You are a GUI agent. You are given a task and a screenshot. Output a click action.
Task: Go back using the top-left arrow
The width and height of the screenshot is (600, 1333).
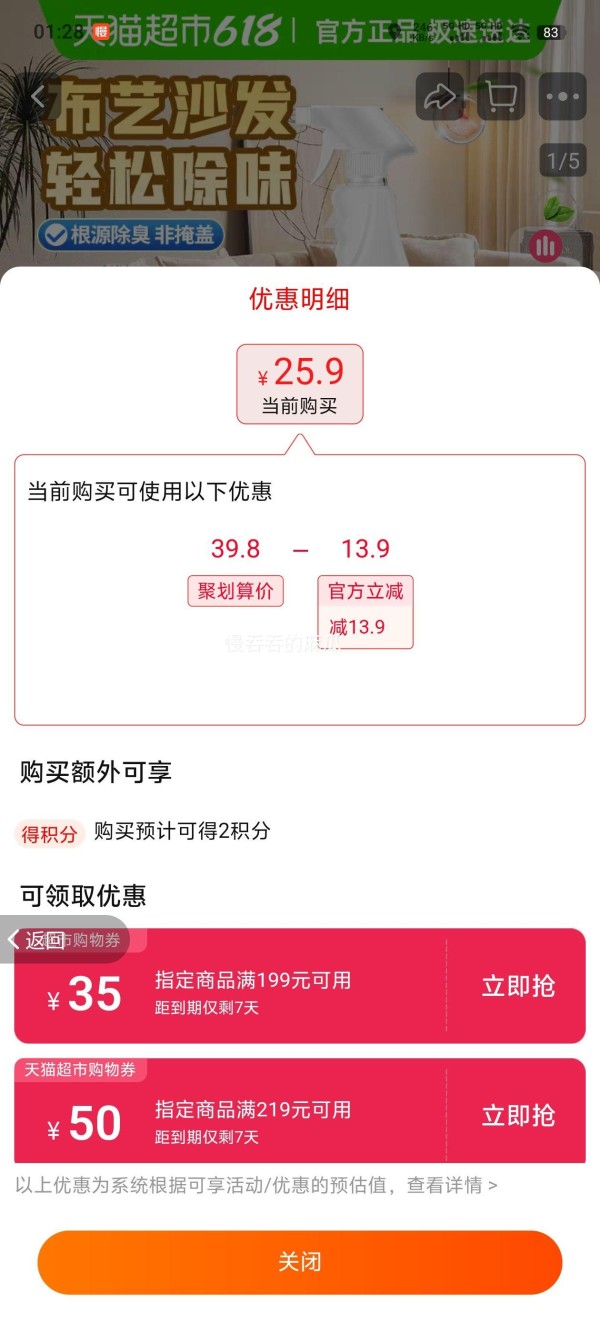[x=38, y=97]
